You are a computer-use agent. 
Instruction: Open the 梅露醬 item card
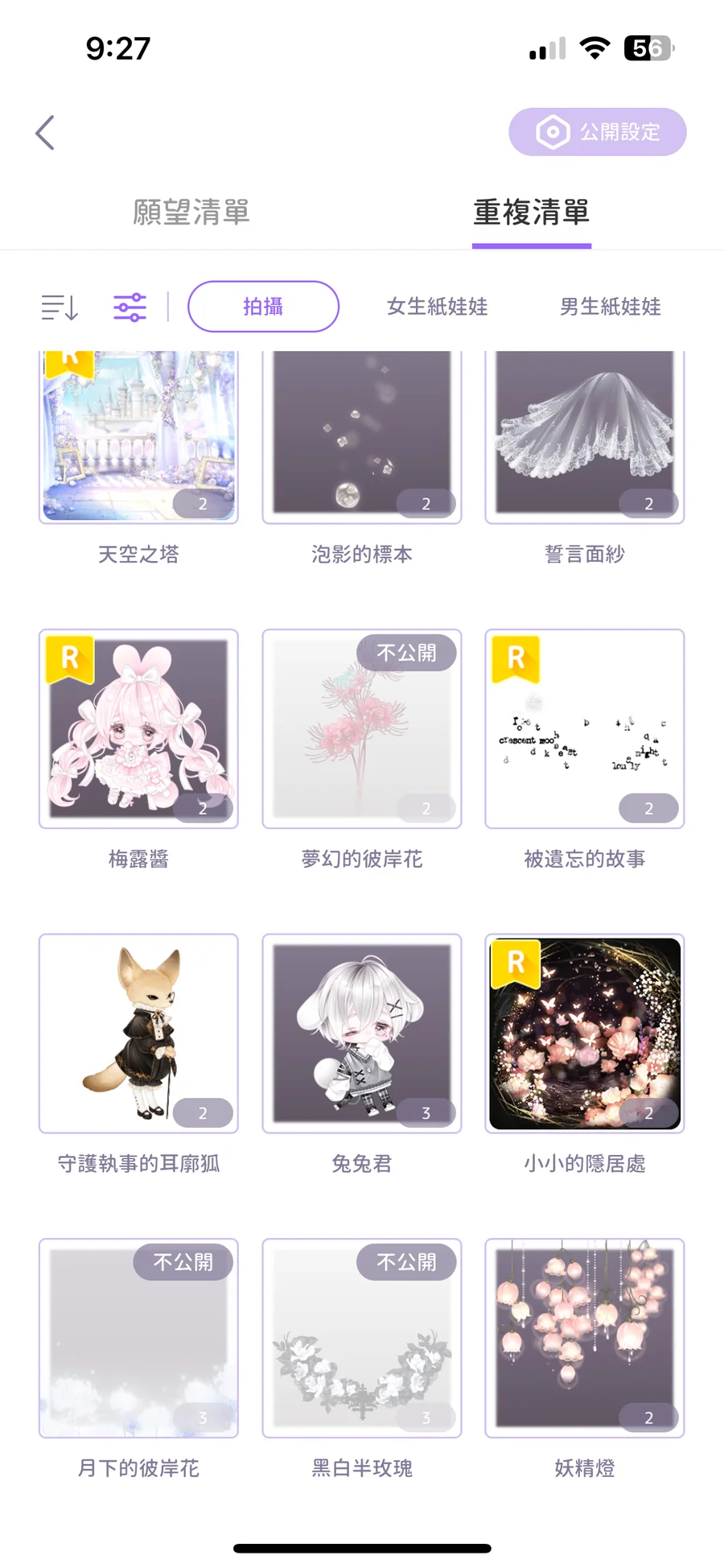138,728
